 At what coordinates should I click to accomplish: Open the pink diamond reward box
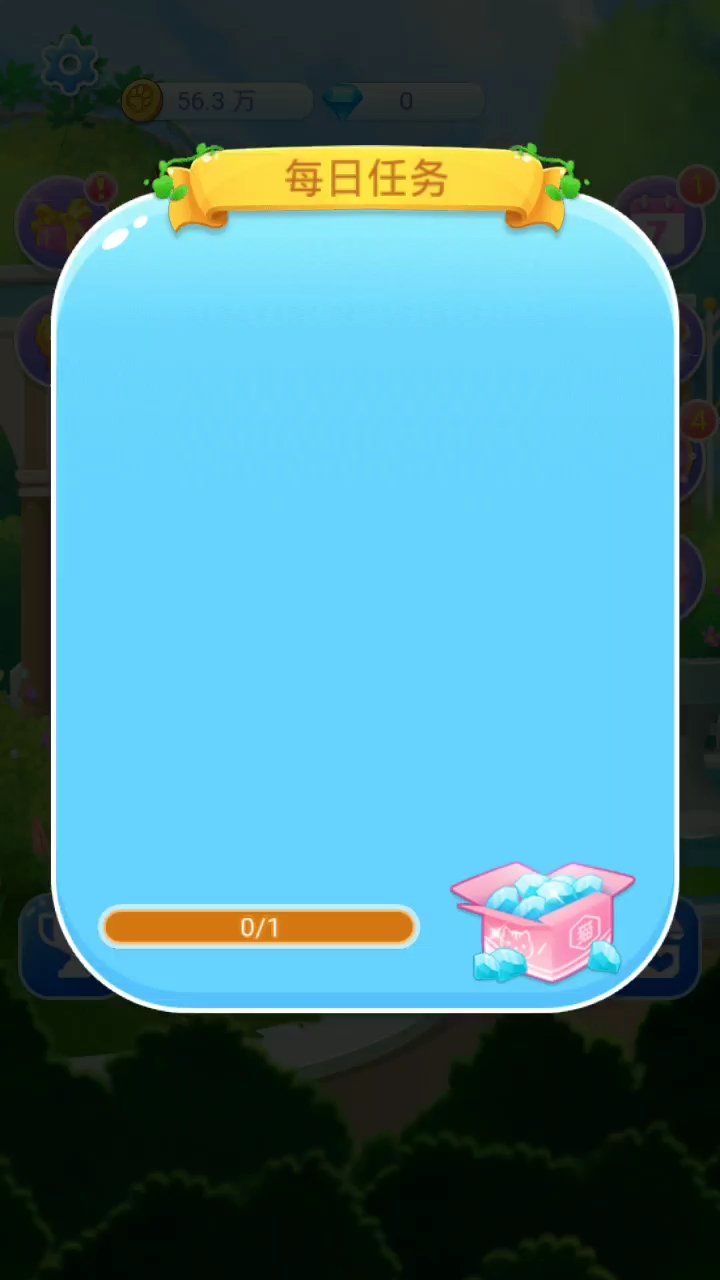click(x=543, y=922)
